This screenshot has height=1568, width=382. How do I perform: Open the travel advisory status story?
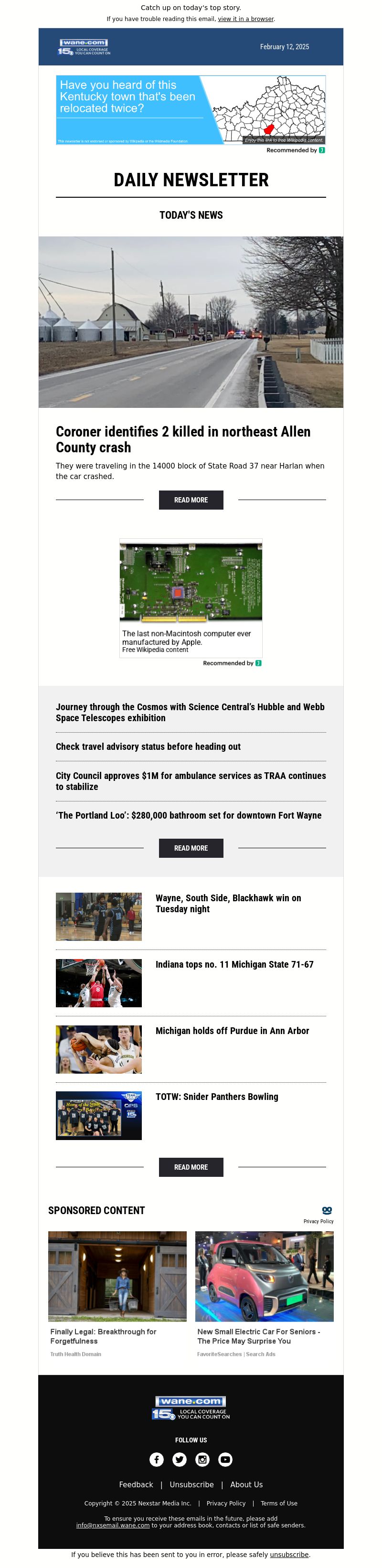click(148, 746)
